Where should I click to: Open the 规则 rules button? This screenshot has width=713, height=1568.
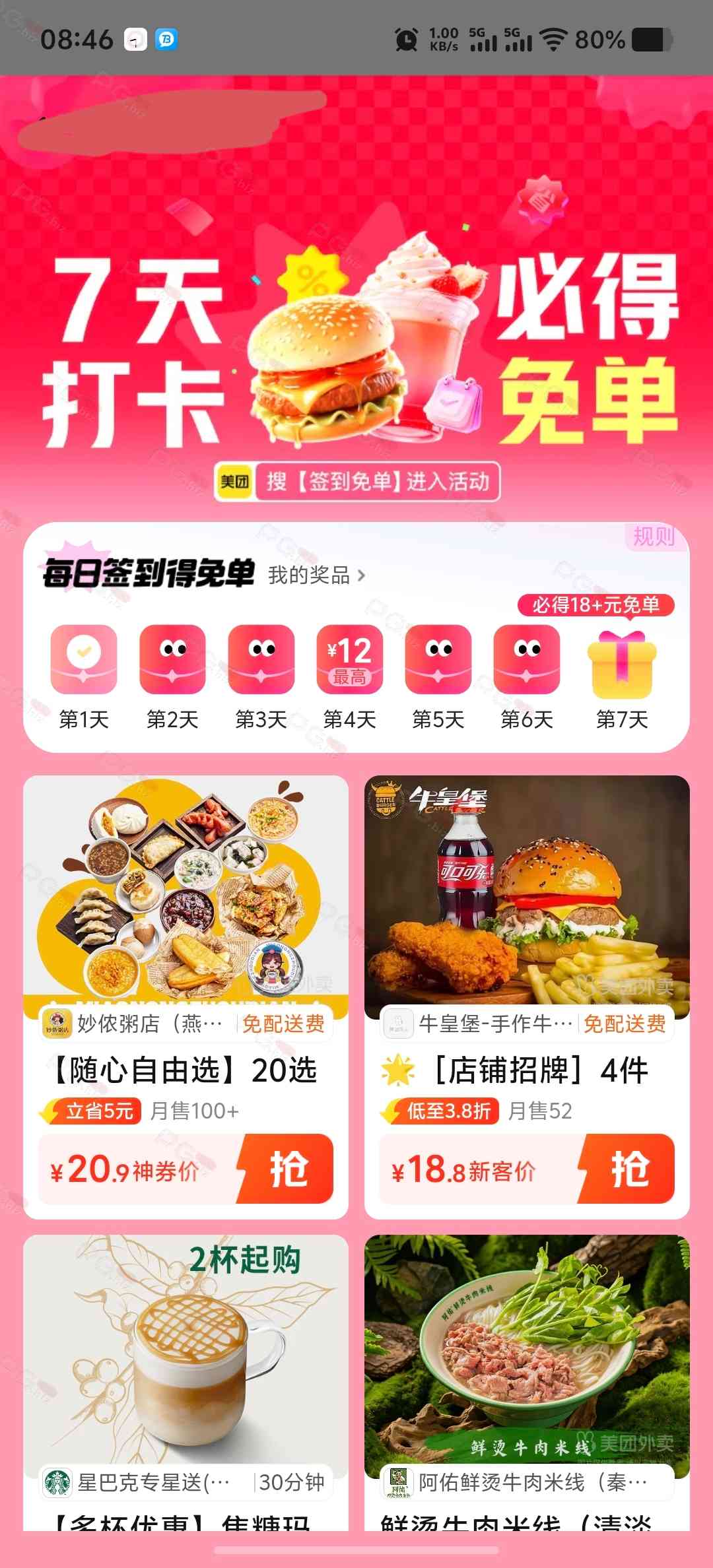click(x=654, y=537)
